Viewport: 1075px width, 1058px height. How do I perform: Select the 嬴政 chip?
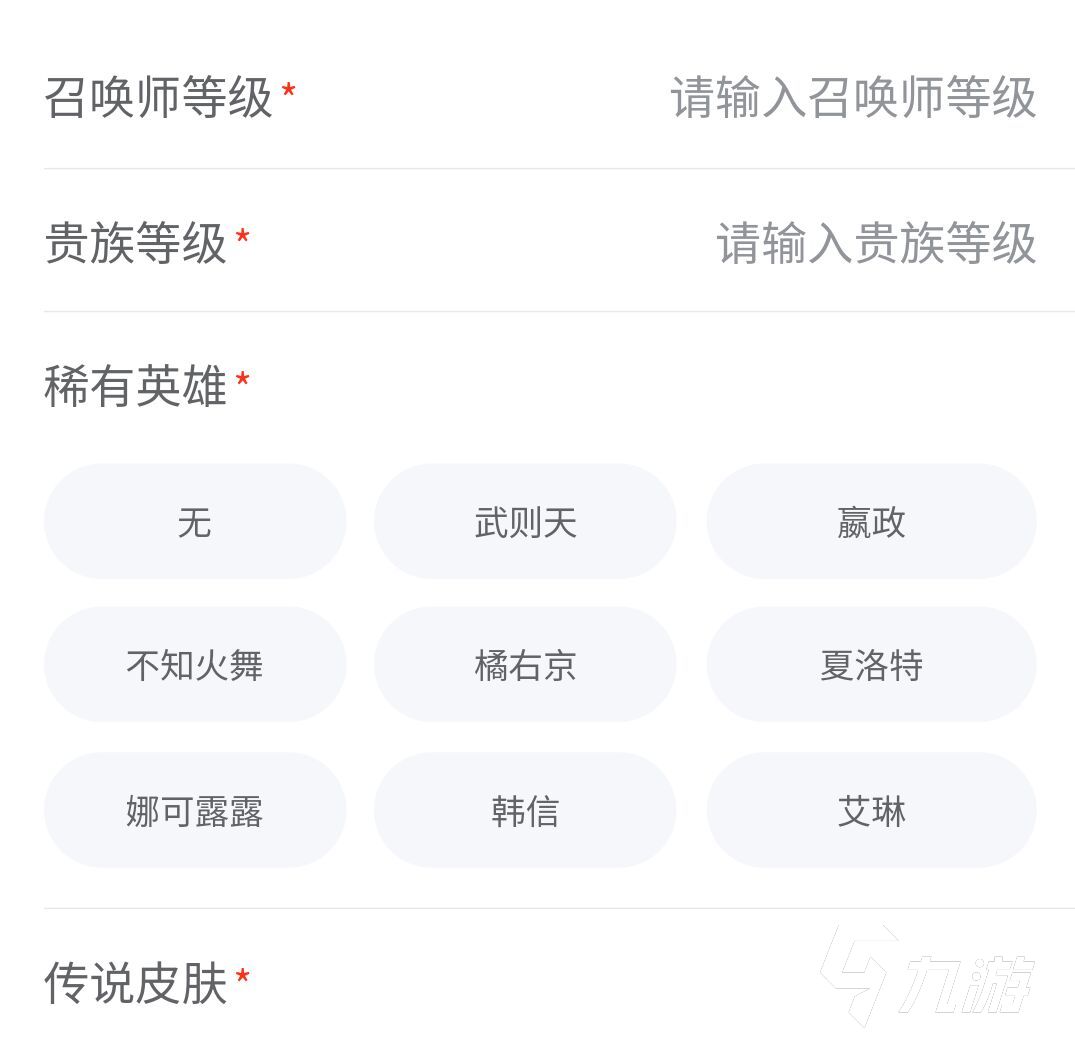click(x=871, y=521)
